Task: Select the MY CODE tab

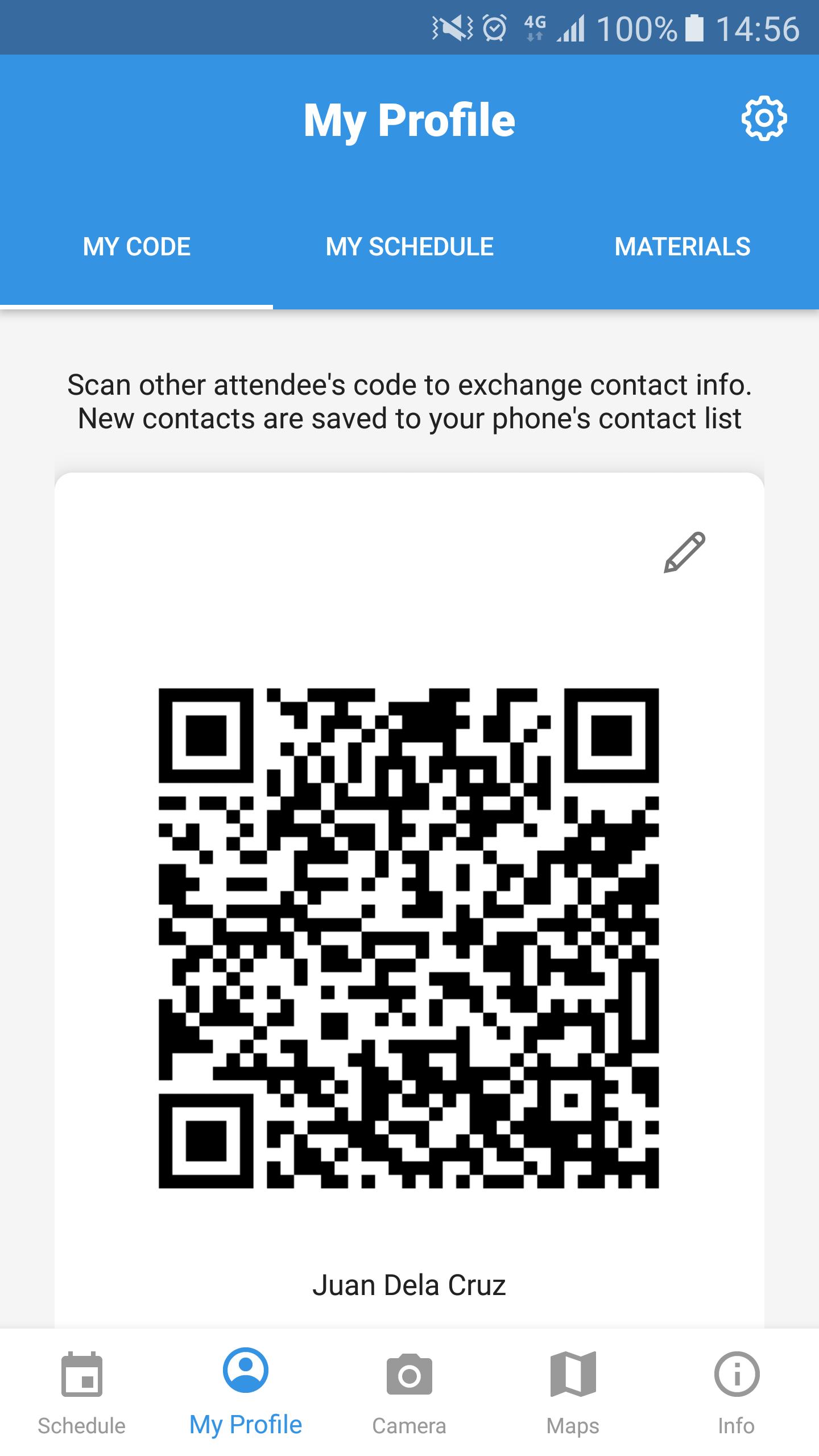Action: click(136, 247)
